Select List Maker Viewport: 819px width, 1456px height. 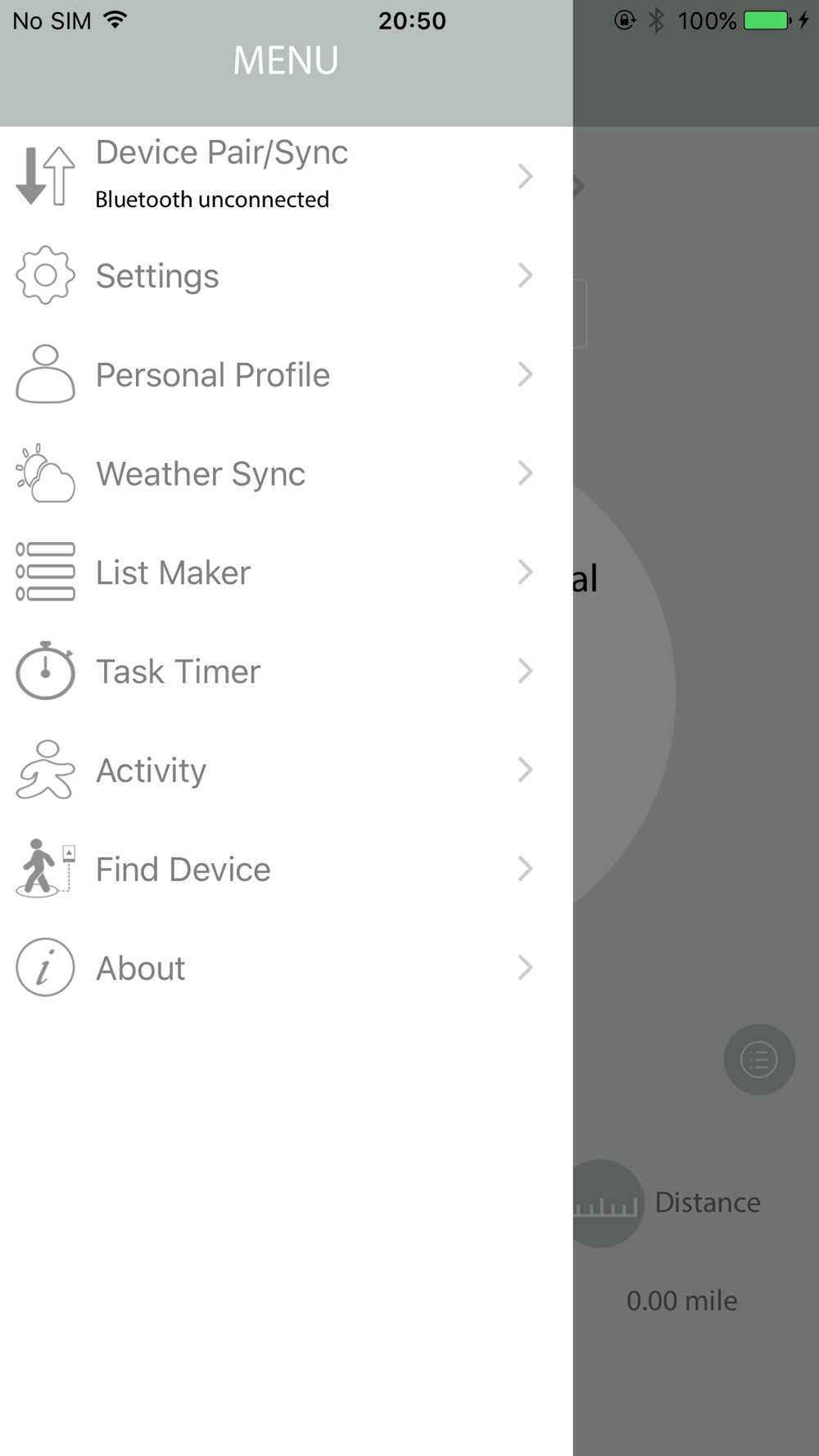point(286,572)
